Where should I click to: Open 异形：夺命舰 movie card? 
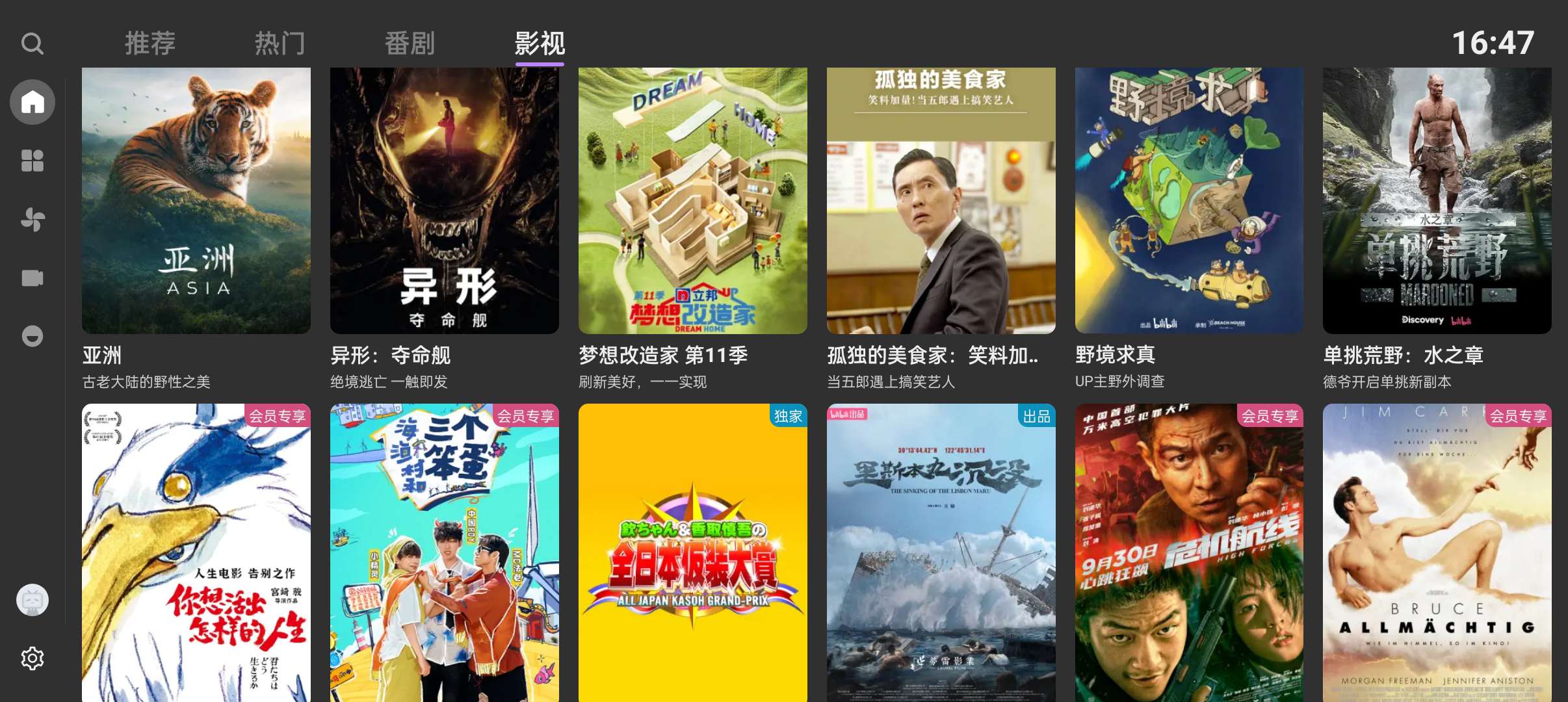(444, 201)
